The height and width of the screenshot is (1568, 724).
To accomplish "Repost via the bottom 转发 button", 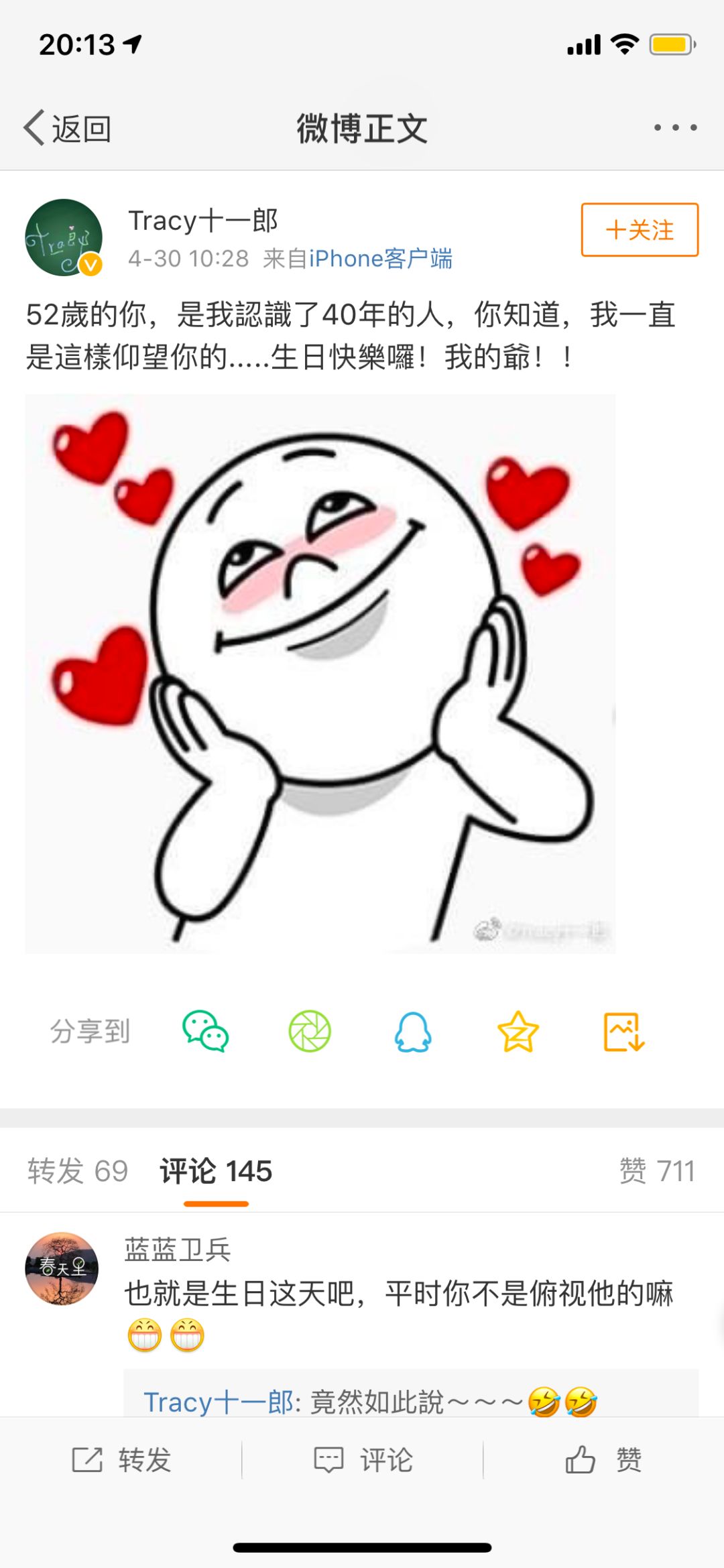I will pos(121,1459).
